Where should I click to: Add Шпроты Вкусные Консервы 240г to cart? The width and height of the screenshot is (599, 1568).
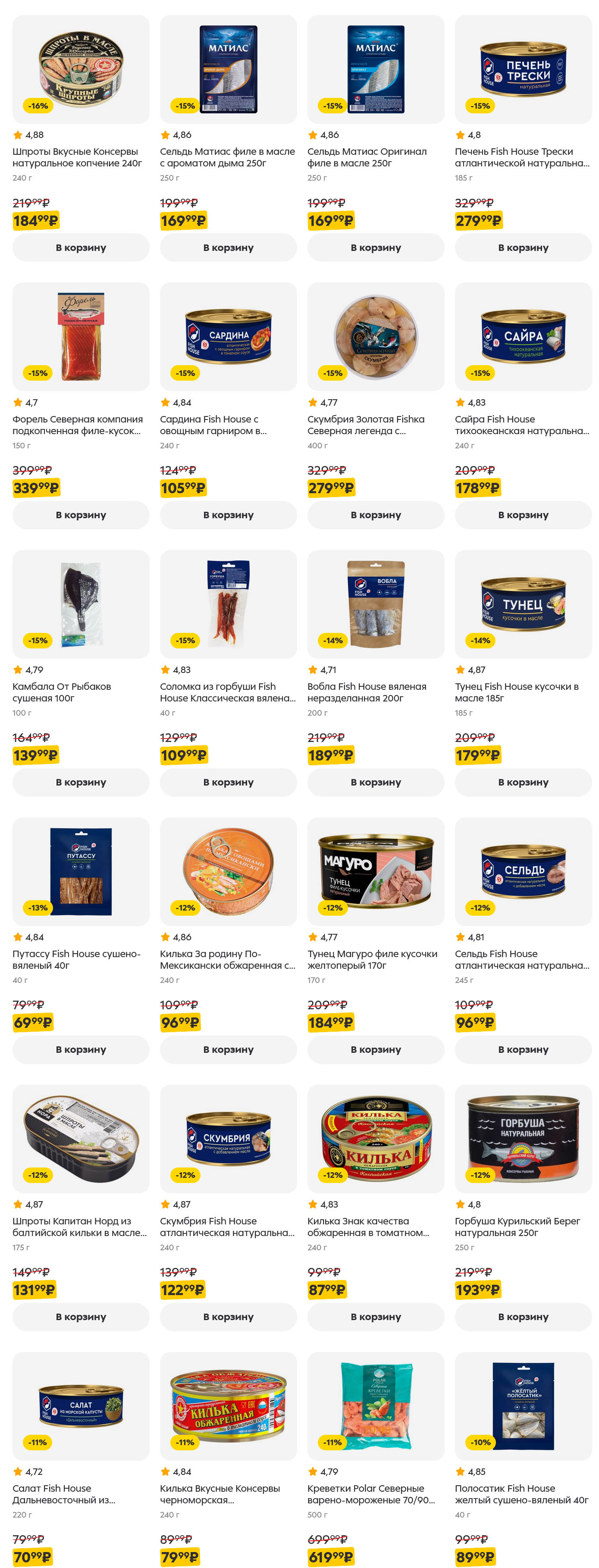[80, 248]
